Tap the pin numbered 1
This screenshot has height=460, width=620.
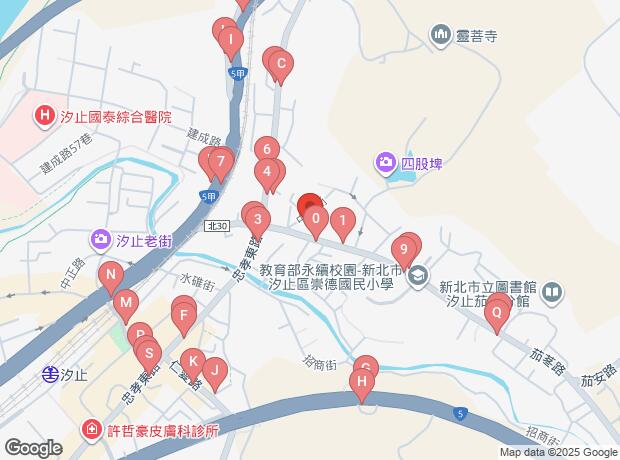[x=342, y=220]
